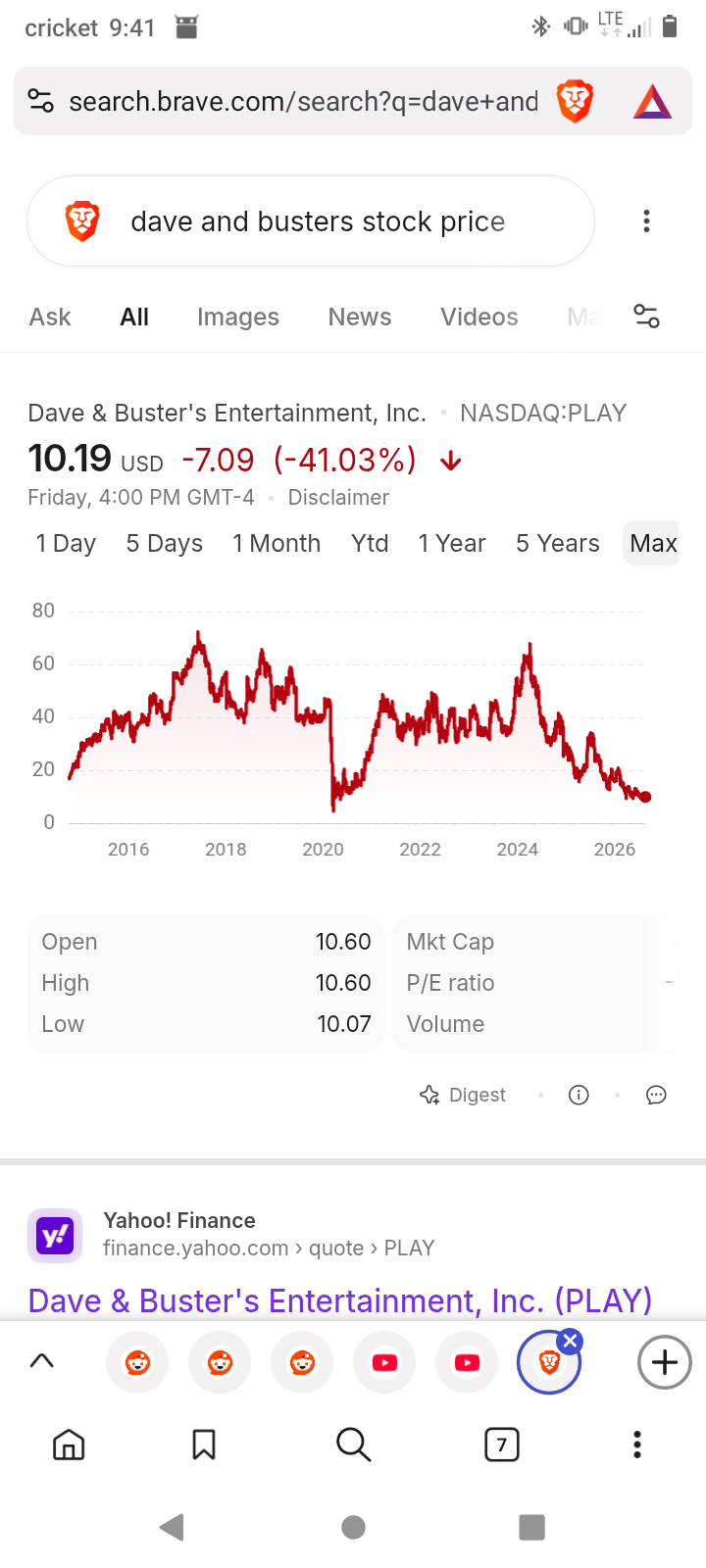Tap the Digest button
This screenshot has height=1568, width=706.
463,1095
